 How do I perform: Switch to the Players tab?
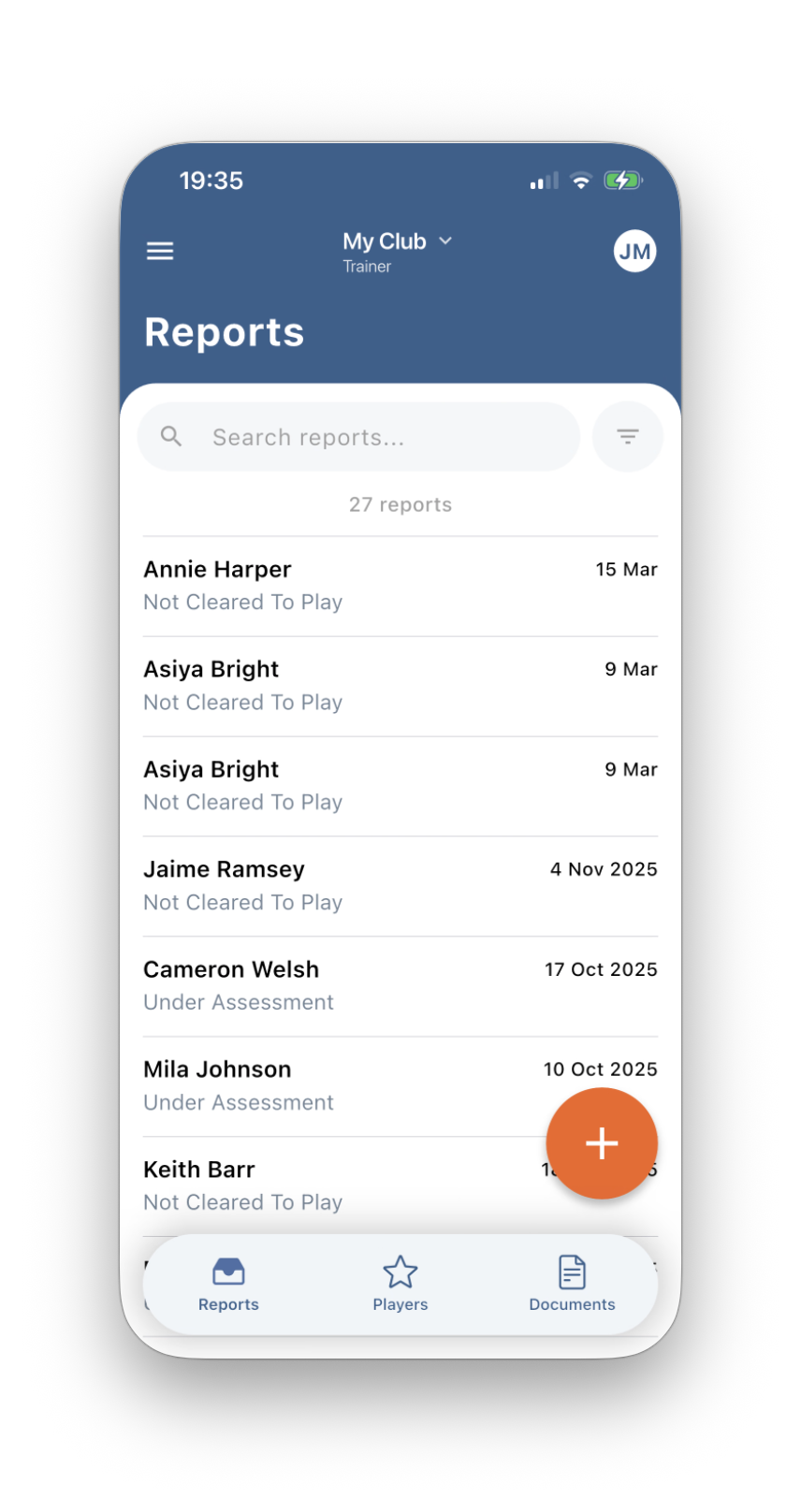pyautogui.click(x=400, y=1284)
